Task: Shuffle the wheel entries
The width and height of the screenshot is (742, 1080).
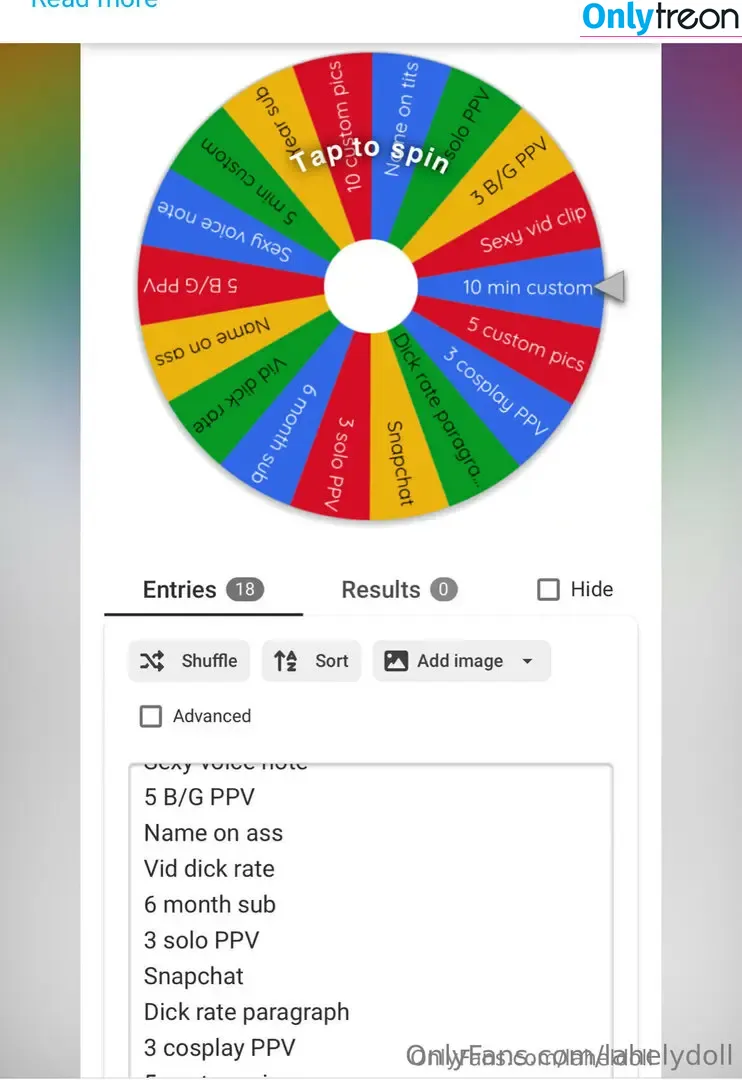Action: 189,661
